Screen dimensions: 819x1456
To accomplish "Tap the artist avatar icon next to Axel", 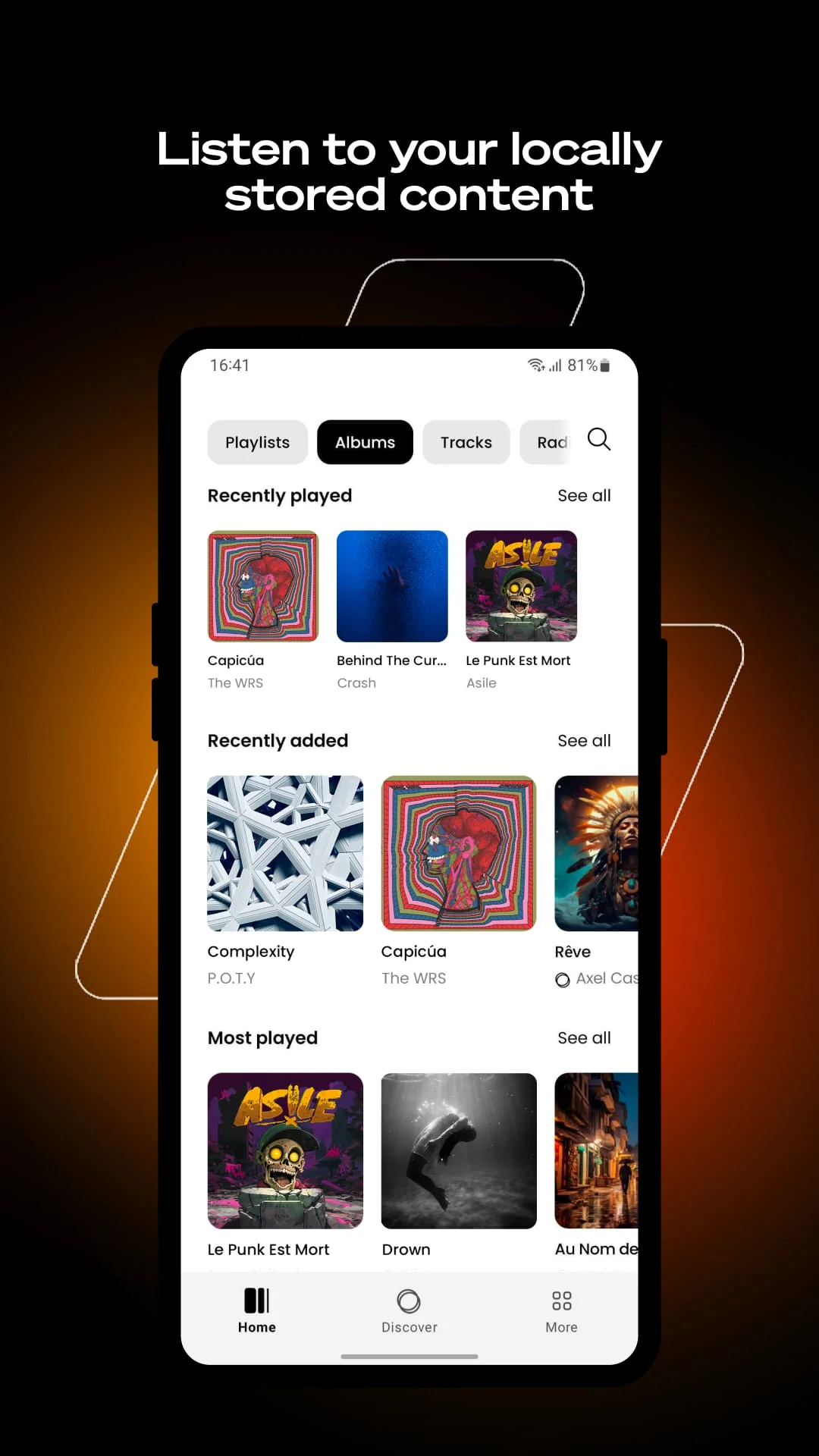I will coord(563,980).
